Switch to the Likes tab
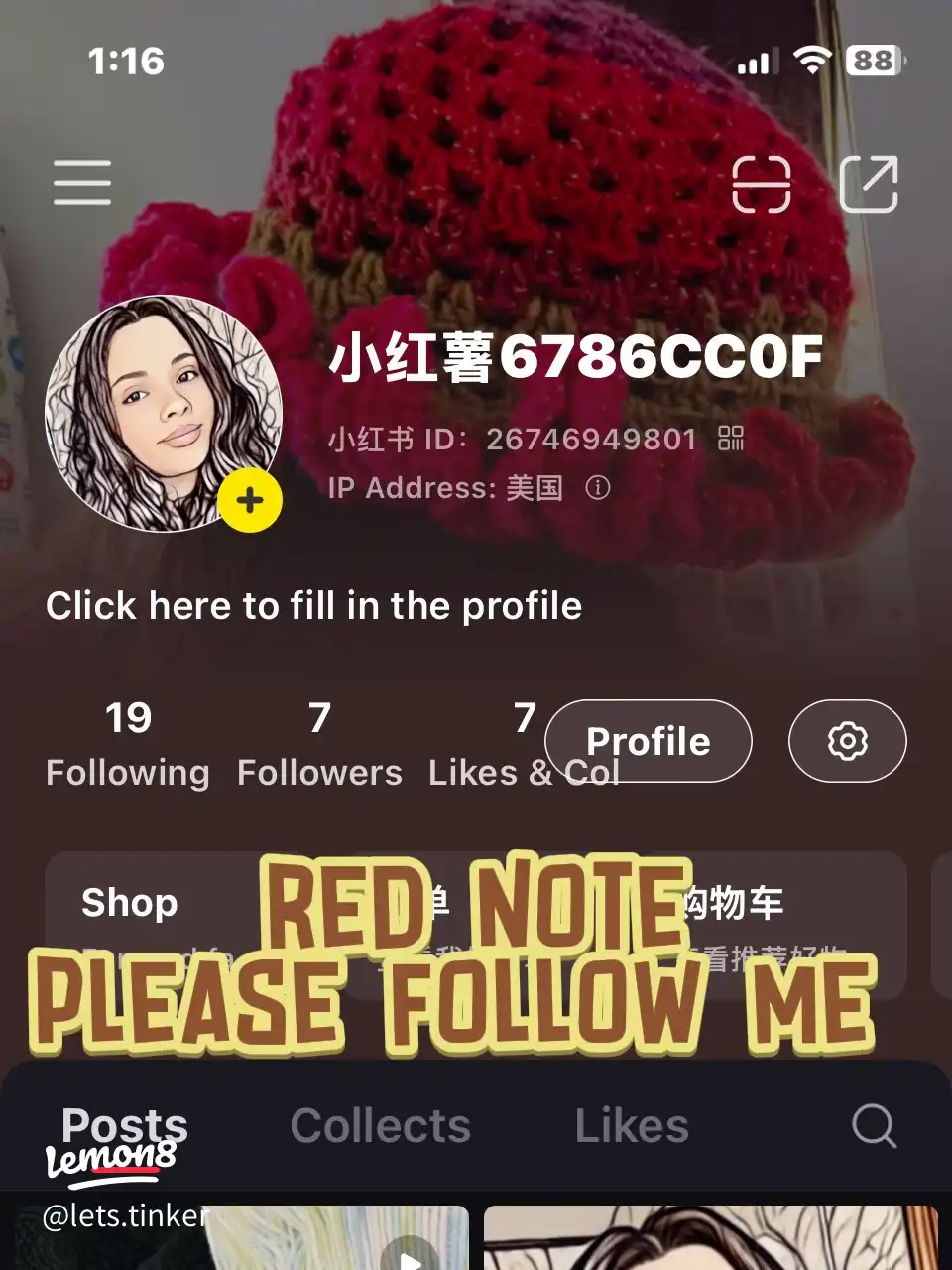 coord(632,1125)
